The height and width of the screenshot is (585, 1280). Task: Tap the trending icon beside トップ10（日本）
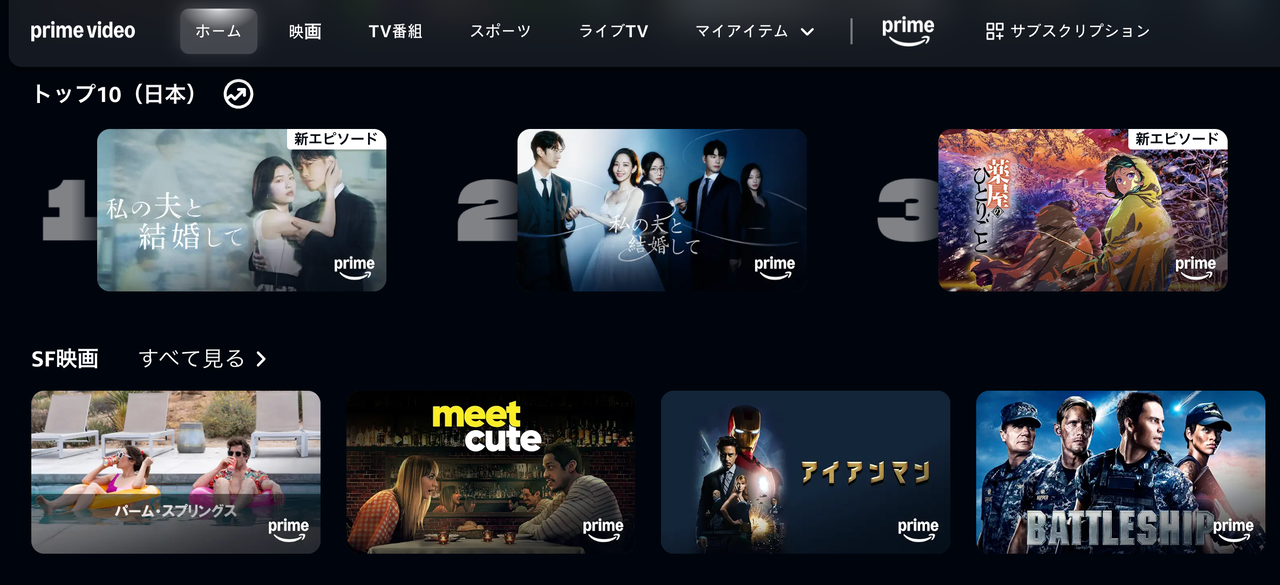pyautogui.click(x=238, y=94)
